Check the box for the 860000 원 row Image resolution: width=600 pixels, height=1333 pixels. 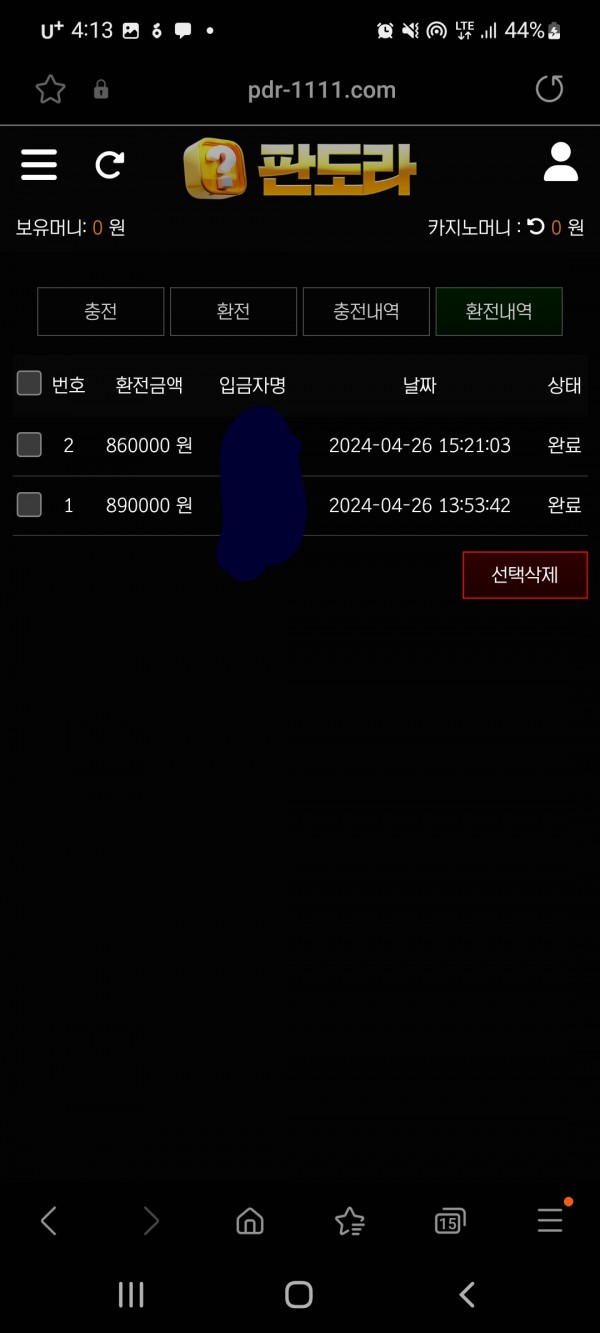(29, 445)
